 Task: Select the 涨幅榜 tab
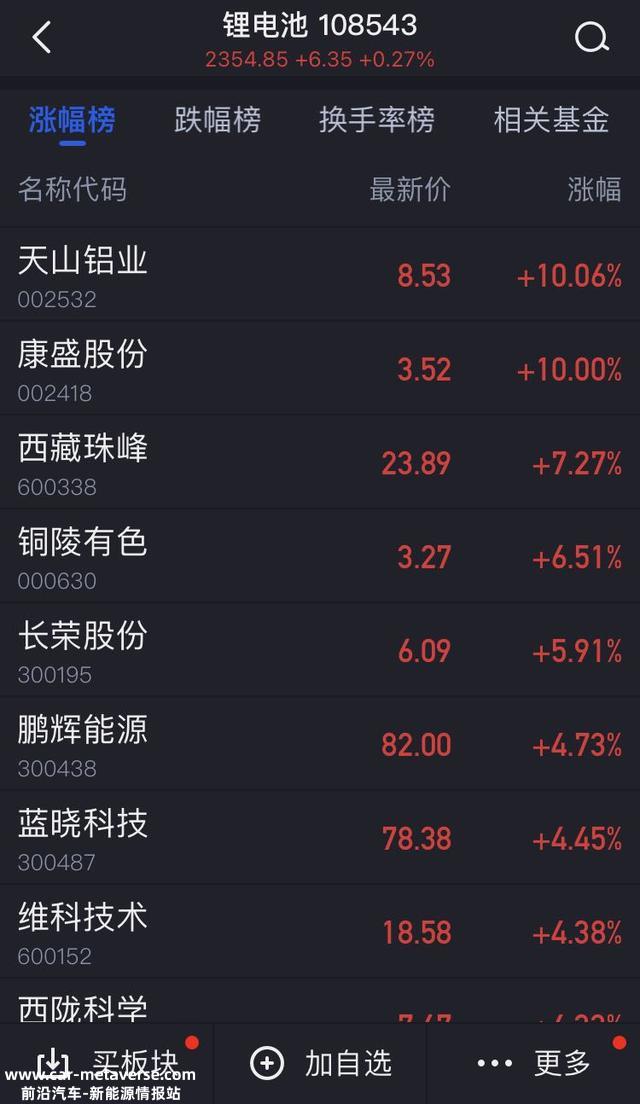click(72, 120)
